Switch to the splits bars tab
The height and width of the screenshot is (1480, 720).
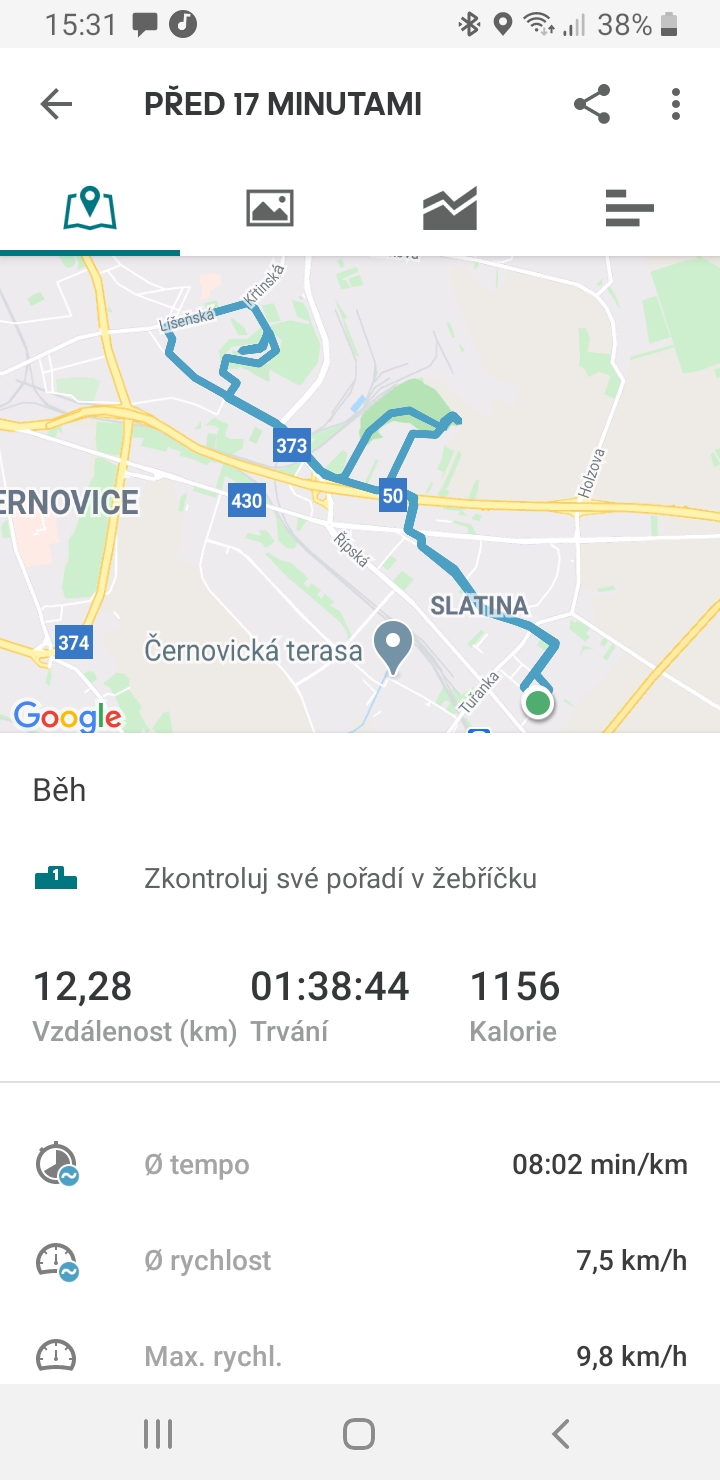click(x=630, y=208)
